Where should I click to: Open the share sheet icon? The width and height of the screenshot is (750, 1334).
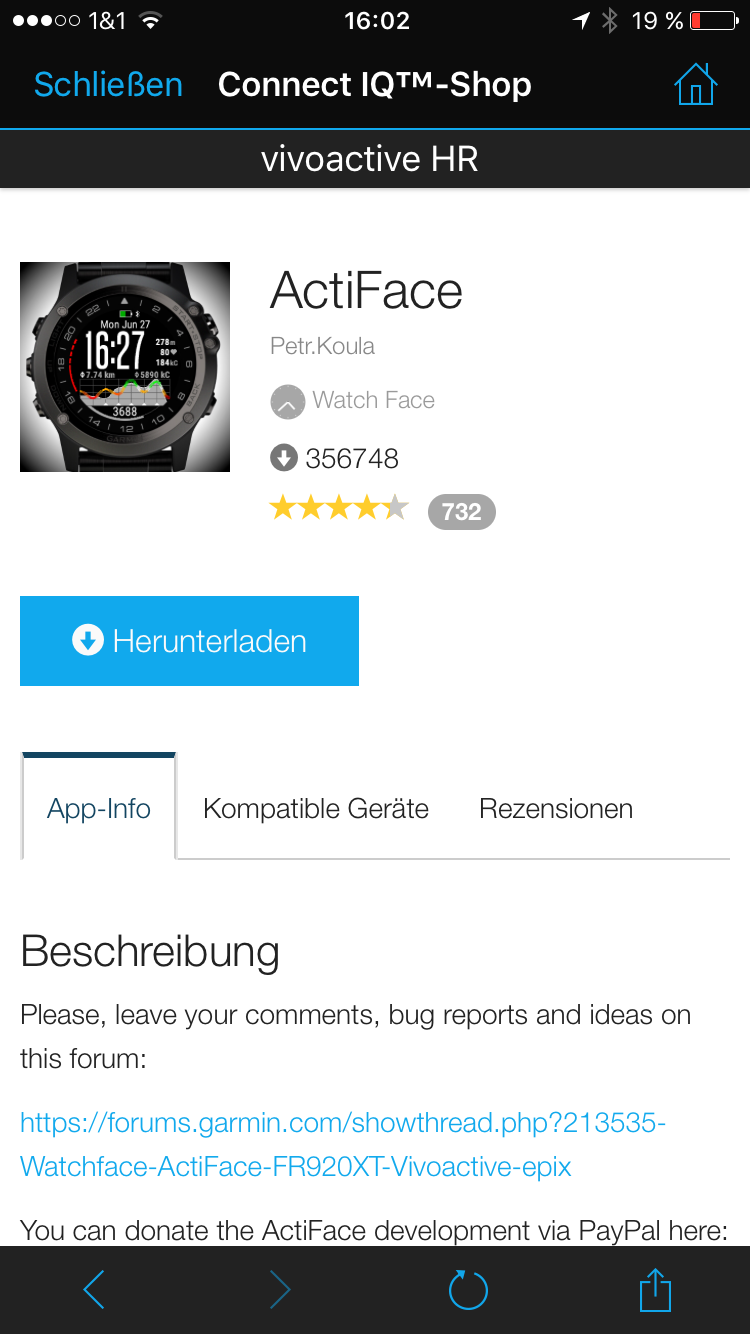tap(654, 1289)
